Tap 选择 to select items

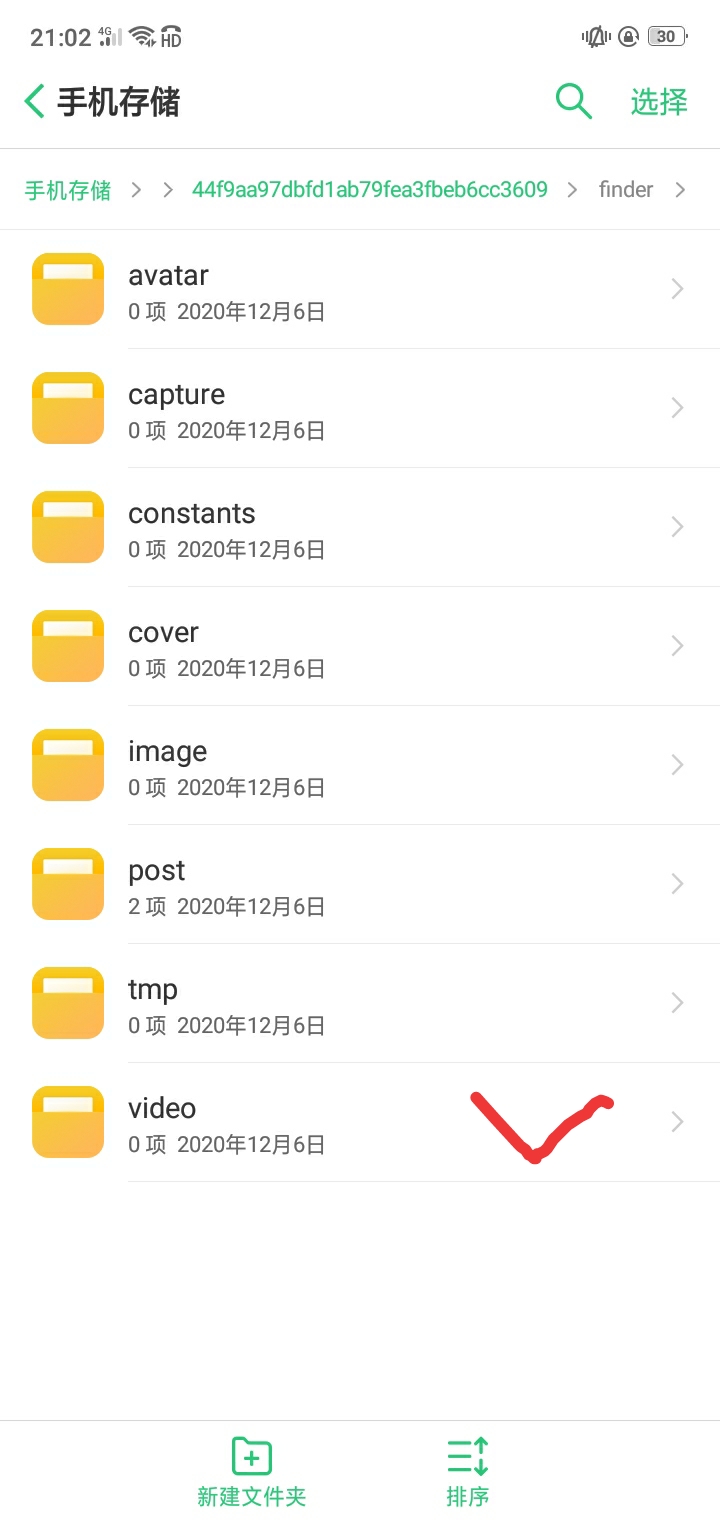click(x=659, y=102)
